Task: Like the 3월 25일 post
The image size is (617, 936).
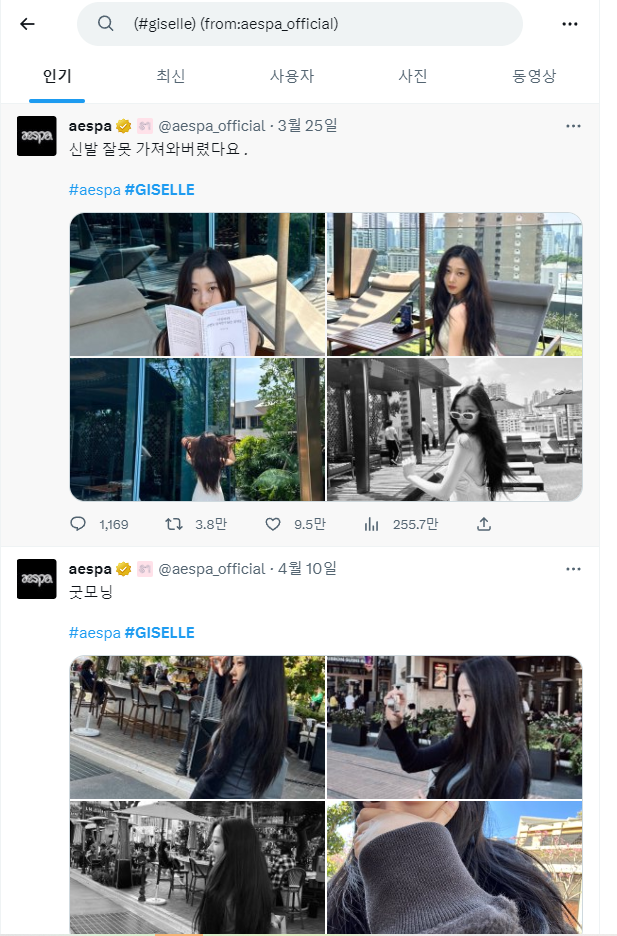Action: pyautogui.click(x=273, y=524)
